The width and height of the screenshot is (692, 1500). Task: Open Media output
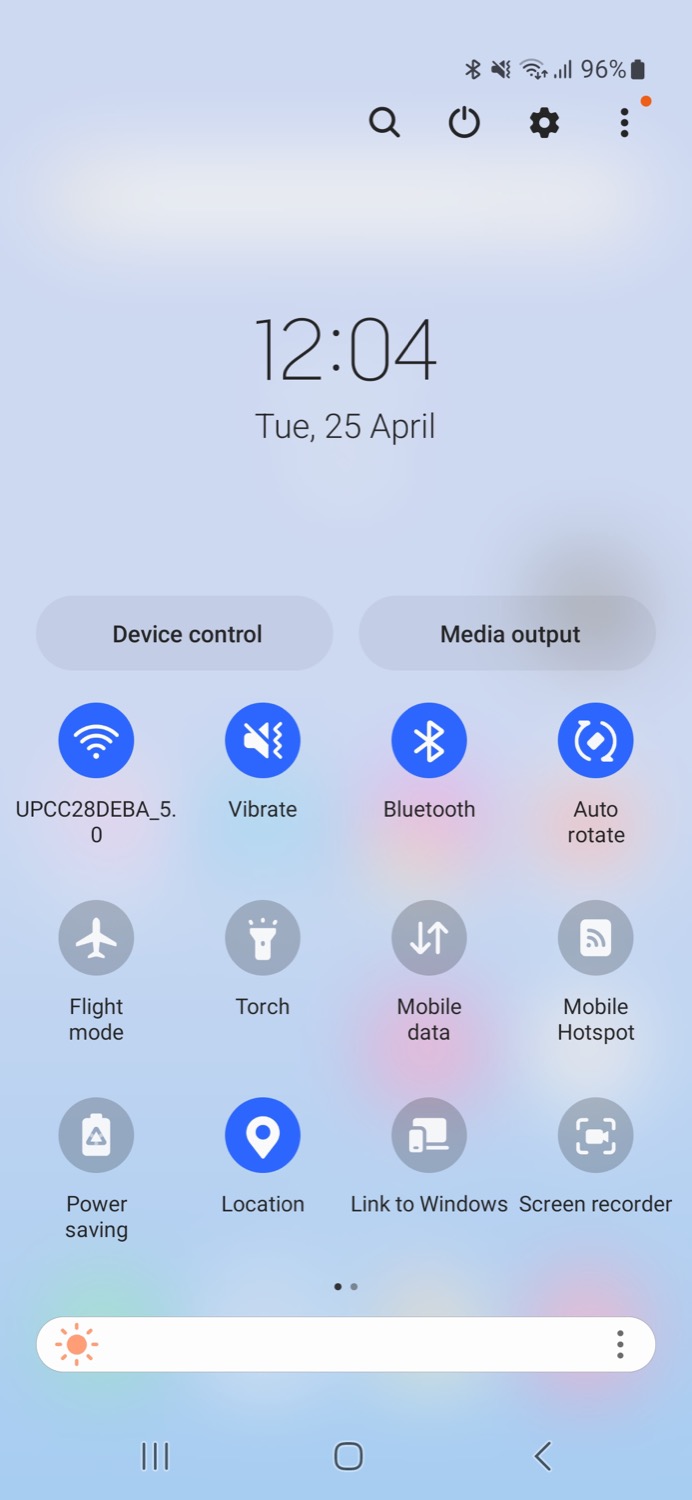click(x=508, y=634)
